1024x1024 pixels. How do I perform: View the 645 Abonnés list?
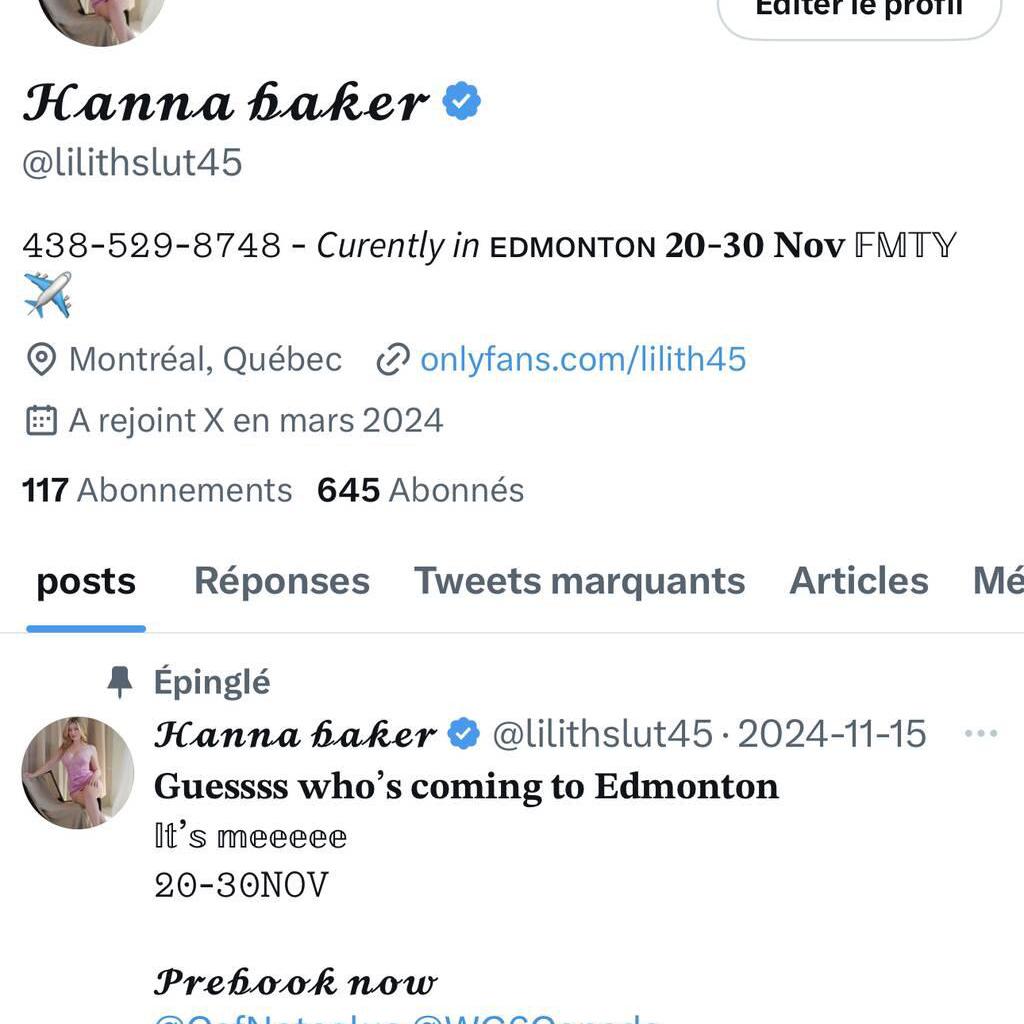(x=420, y=490)
